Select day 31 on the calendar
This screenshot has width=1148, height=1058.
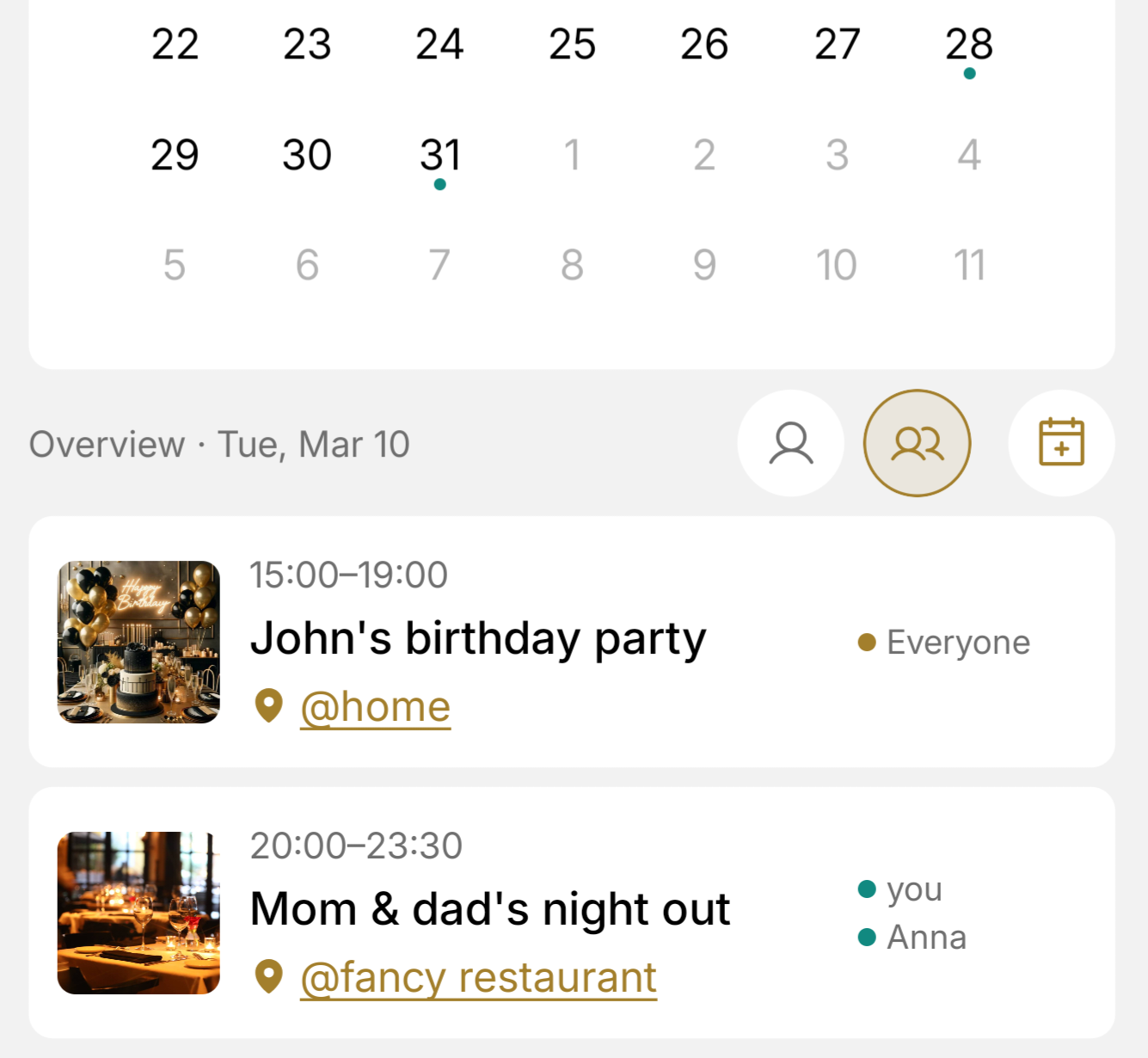[439, 156]
